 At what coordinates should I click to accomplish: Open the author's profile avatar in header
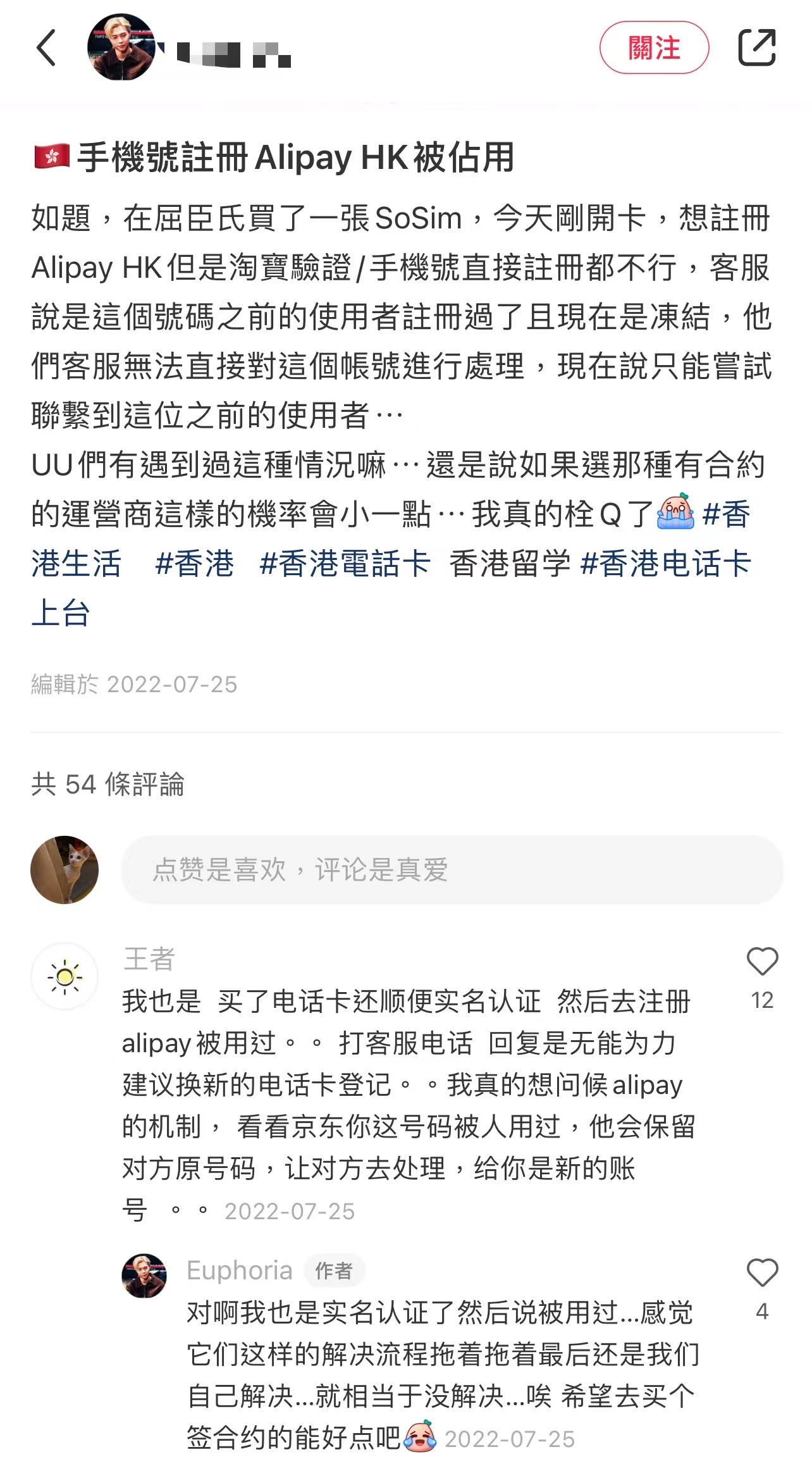pos(124,48)
